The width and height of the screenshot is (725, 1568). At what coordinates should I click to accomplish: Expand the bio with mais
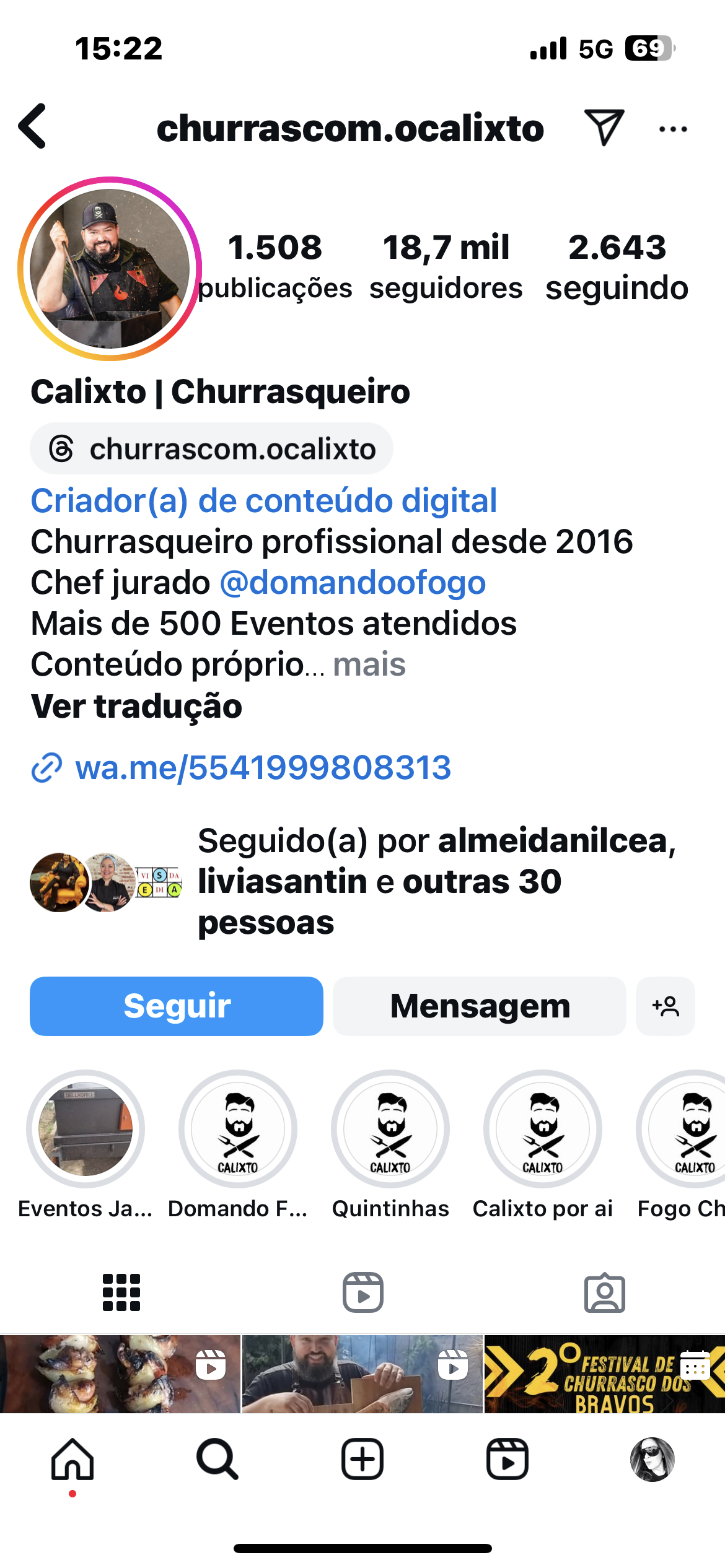(x=369, y=664)
